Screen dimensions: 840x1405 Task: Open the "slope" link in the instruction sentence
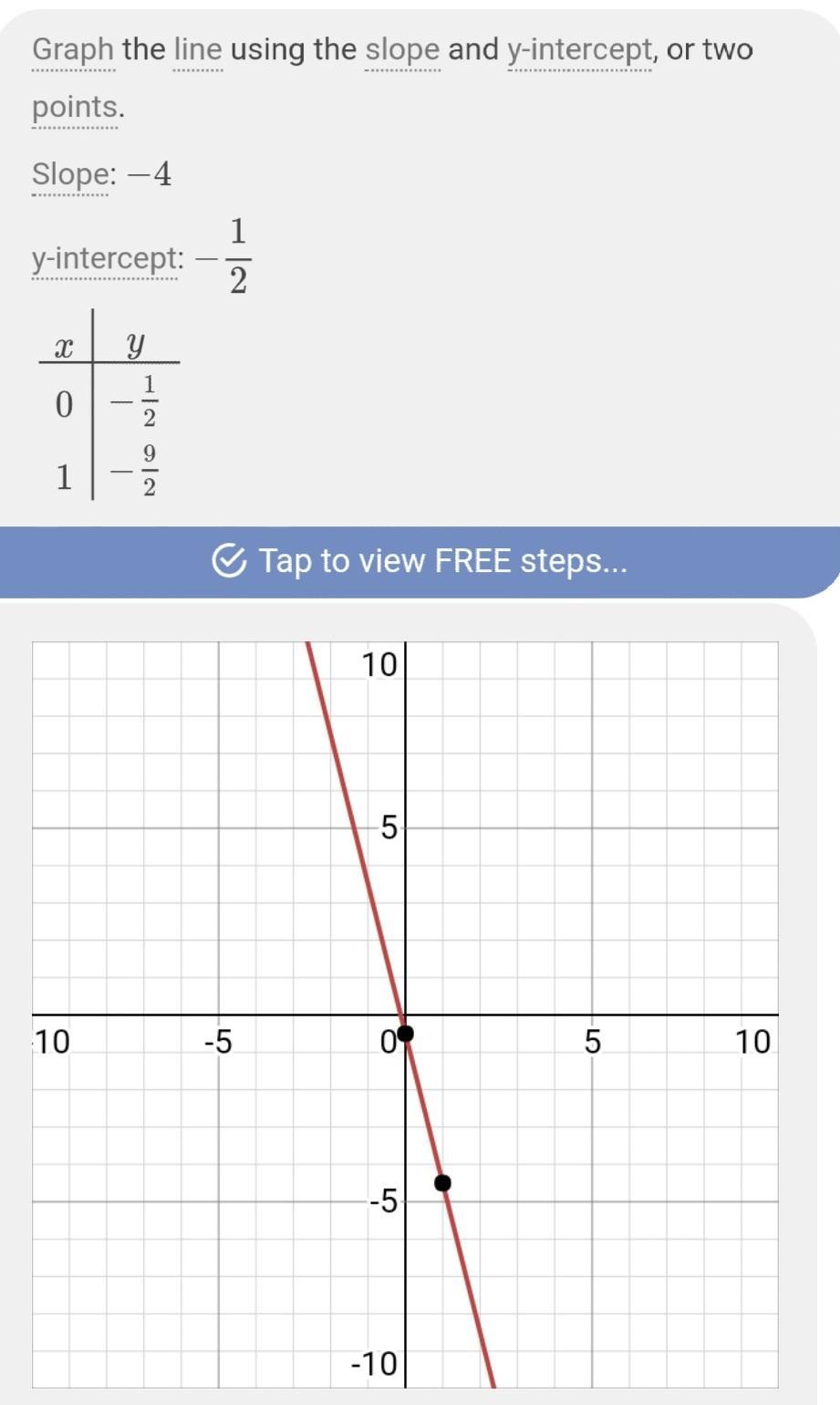[x=402, y=49]
